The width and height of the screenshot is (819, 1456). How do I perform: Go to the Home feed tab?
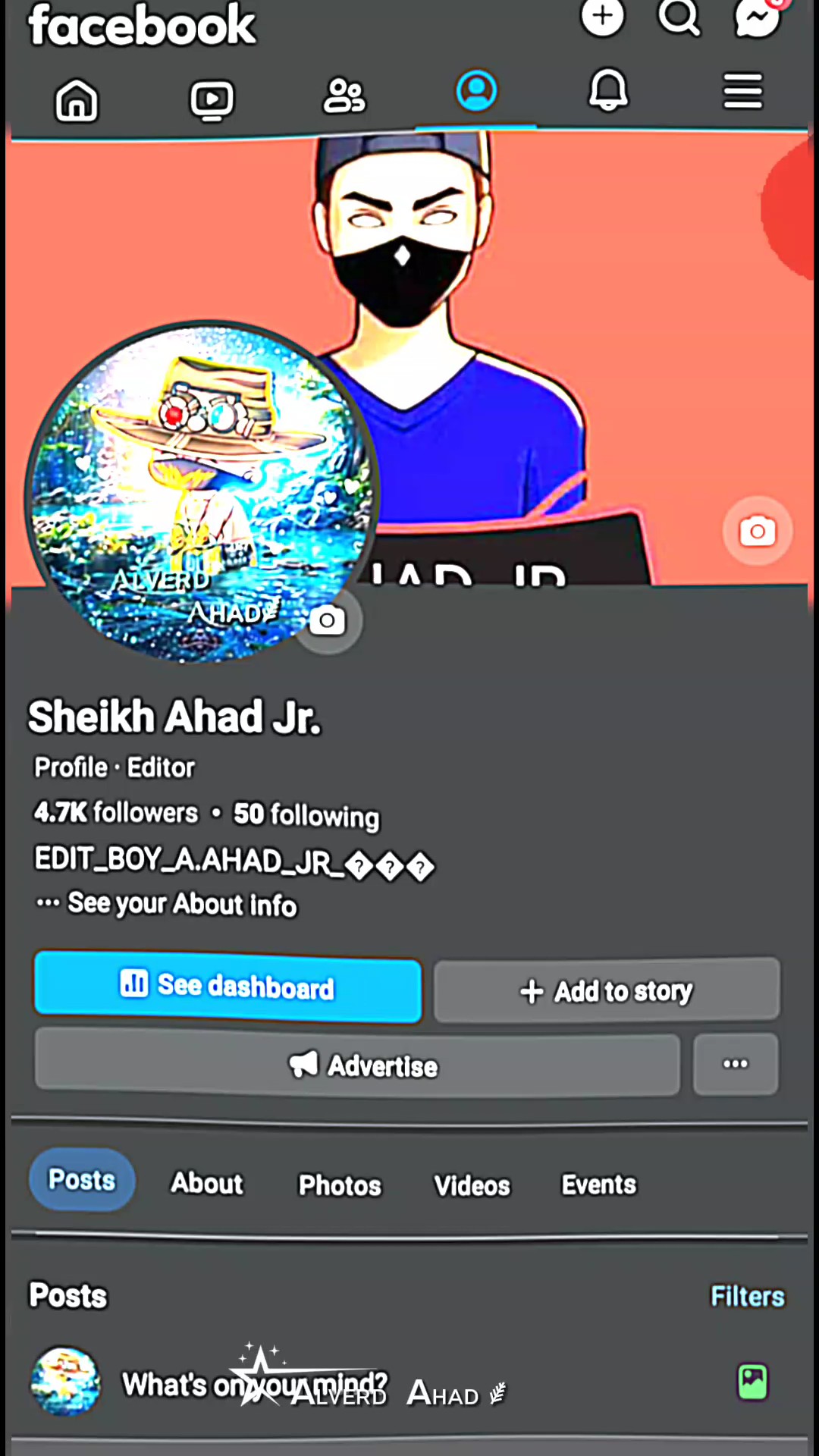[x=77, y=99]
